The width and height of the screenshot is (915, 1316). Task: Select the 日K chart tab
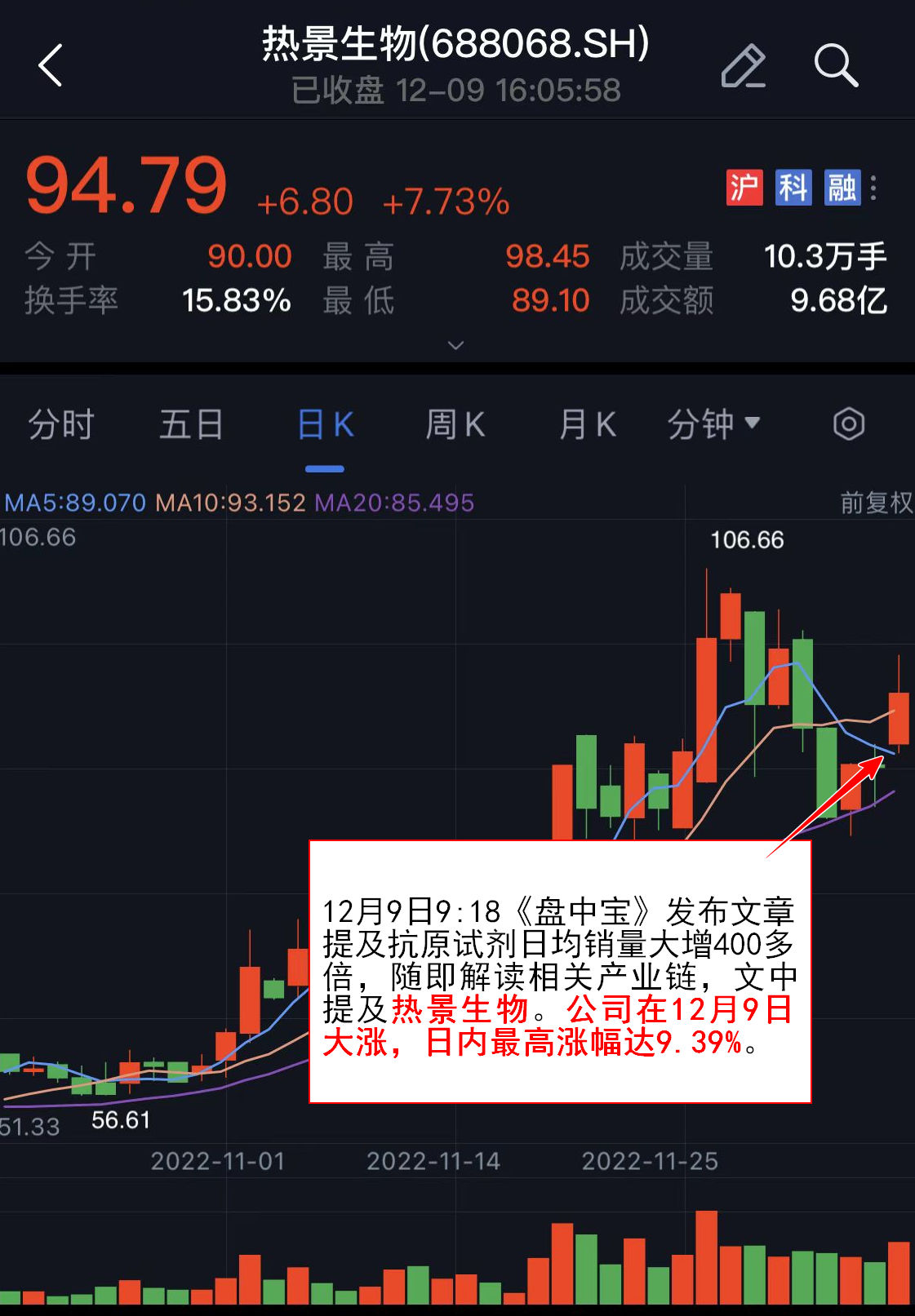[325, 424]
